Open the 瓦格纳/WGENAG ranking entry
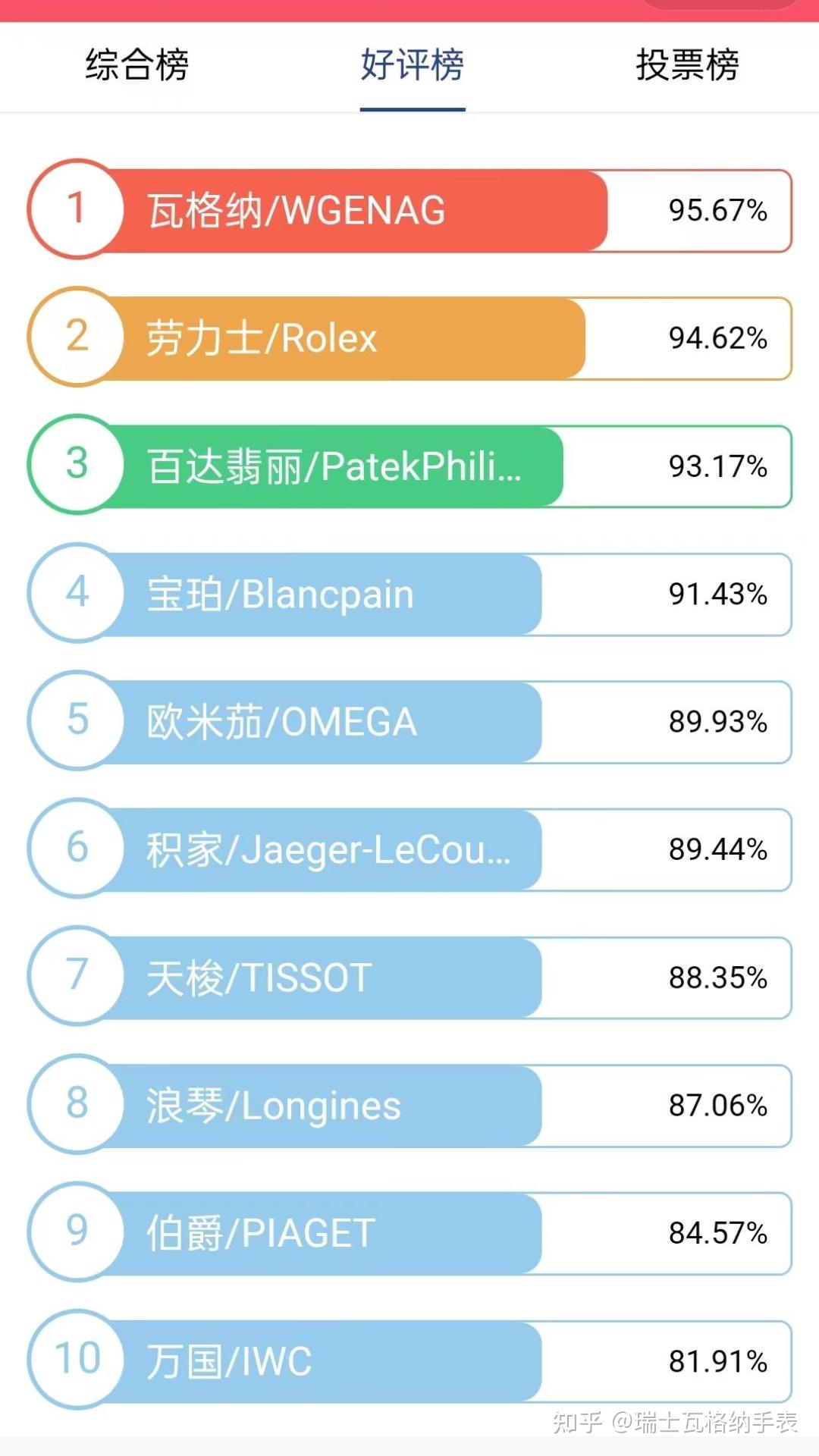The image size is (819, 1456). (409, 210)
